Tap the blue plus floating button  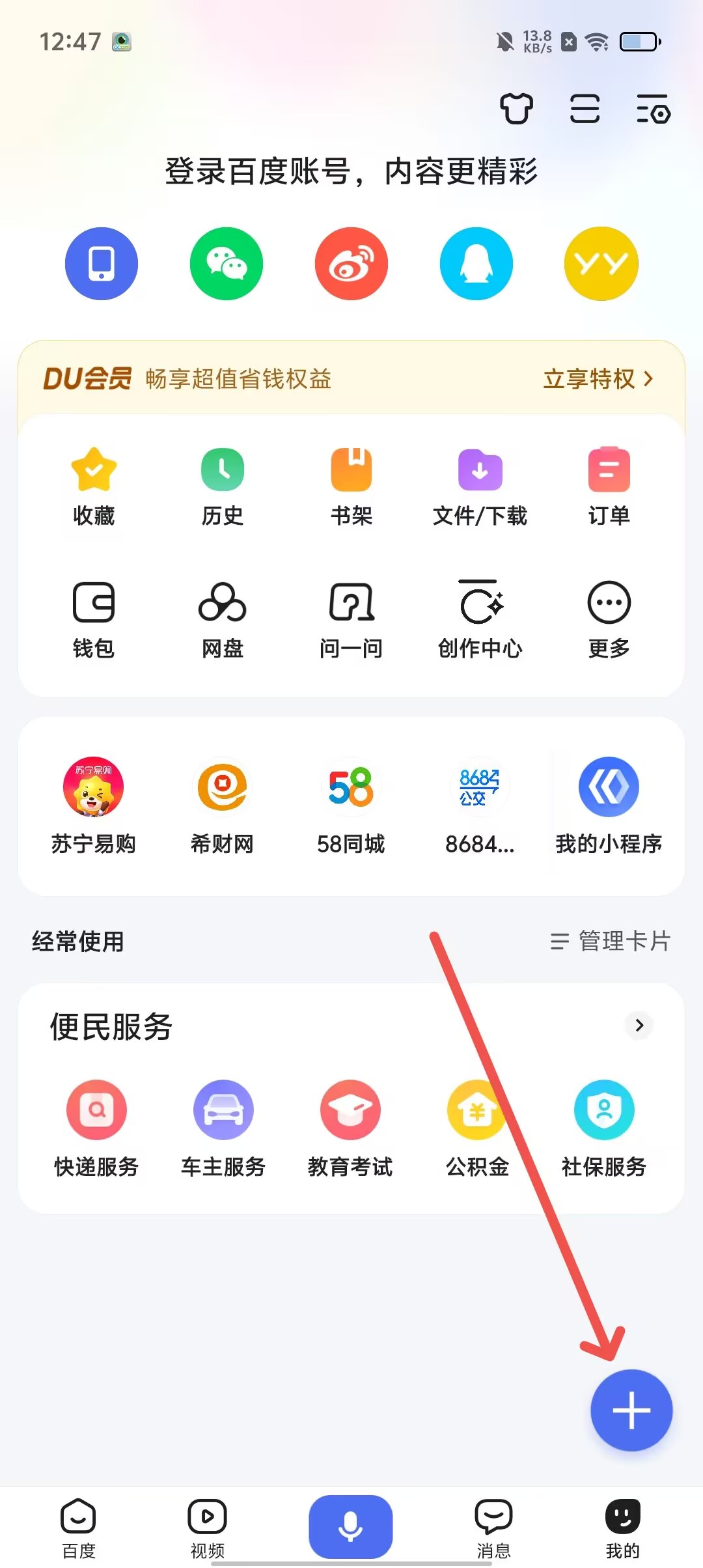631,1410
